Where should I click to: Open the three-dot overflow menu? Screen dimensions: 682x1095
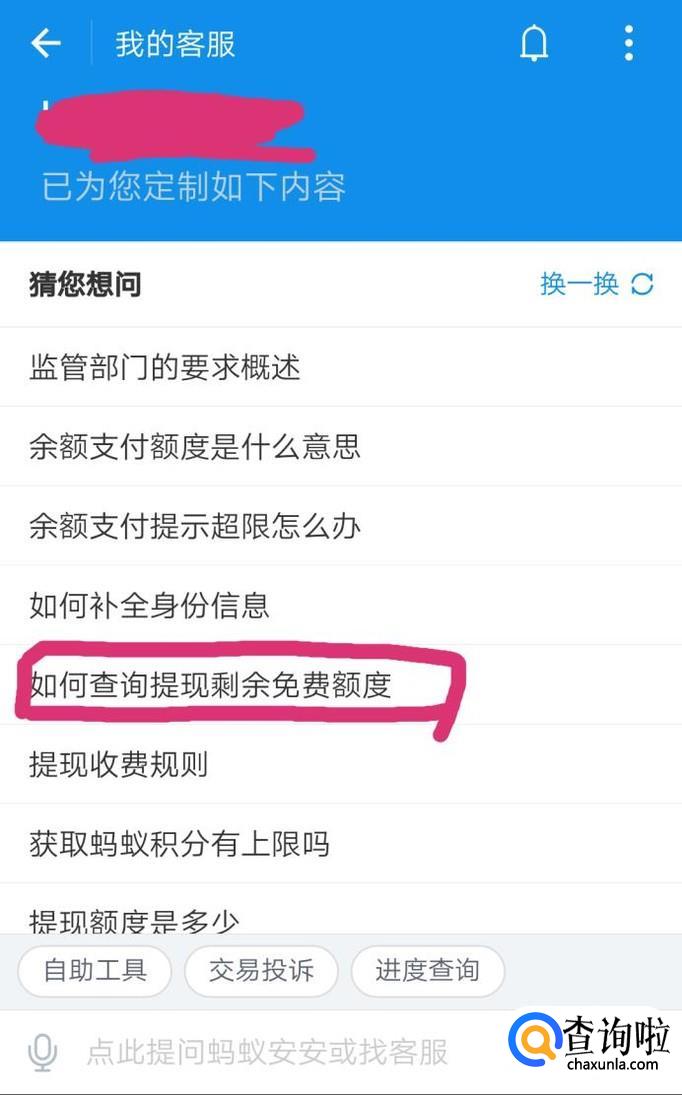(x=629, y=43)
